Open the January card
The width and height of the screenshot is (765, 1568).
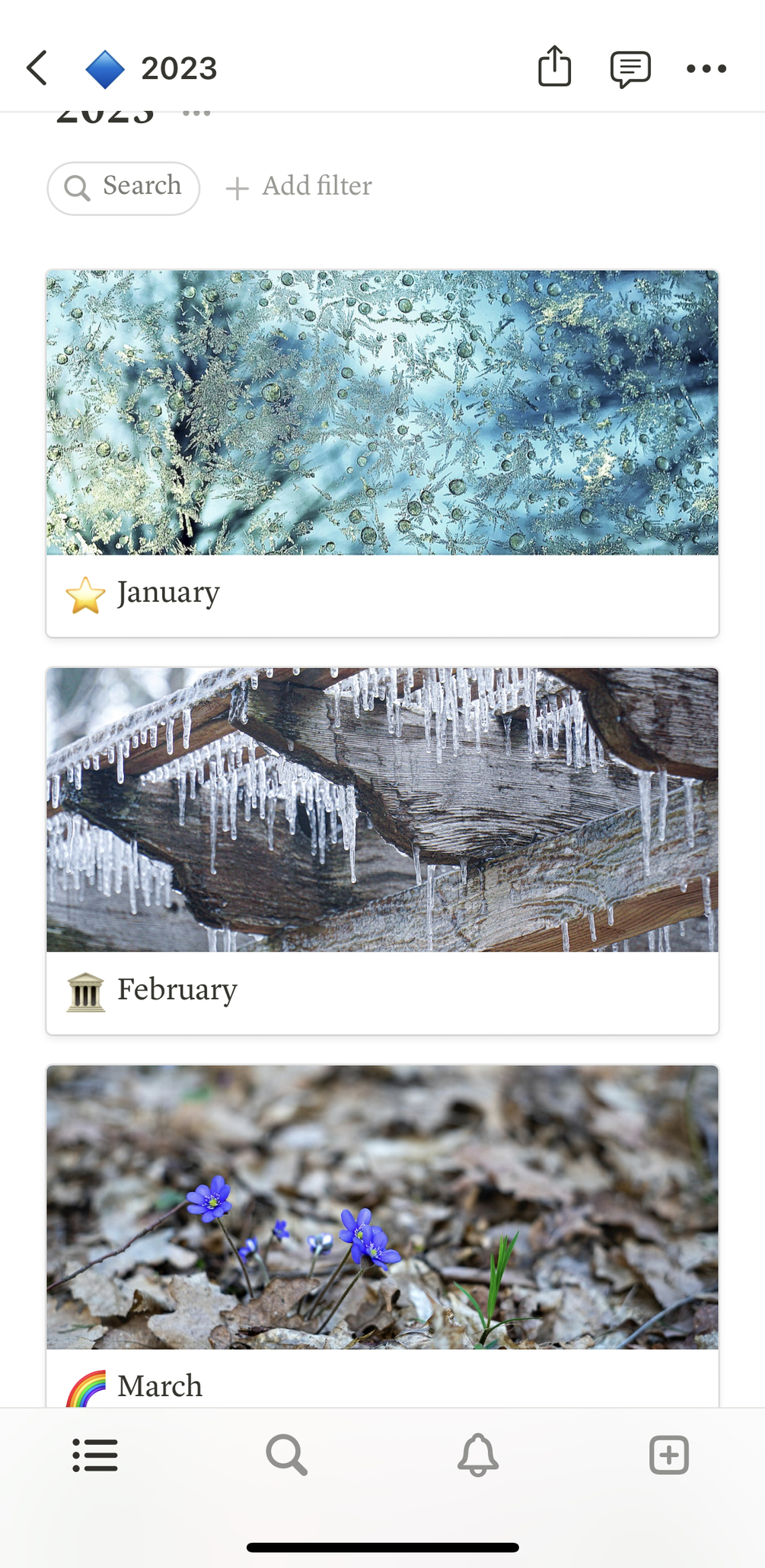[x=382, y=453]
